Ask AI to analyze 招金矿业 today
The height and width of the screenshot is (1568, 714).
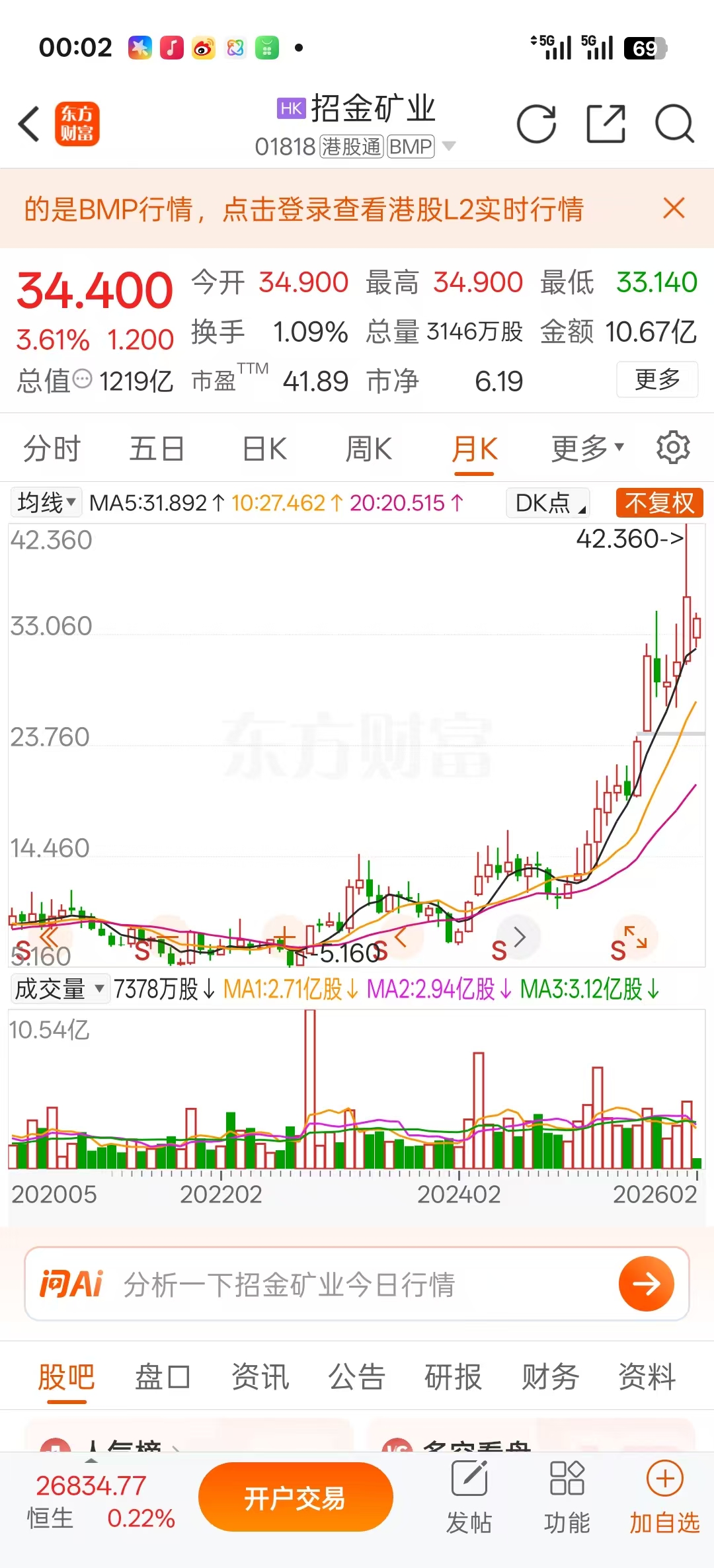646,1284
